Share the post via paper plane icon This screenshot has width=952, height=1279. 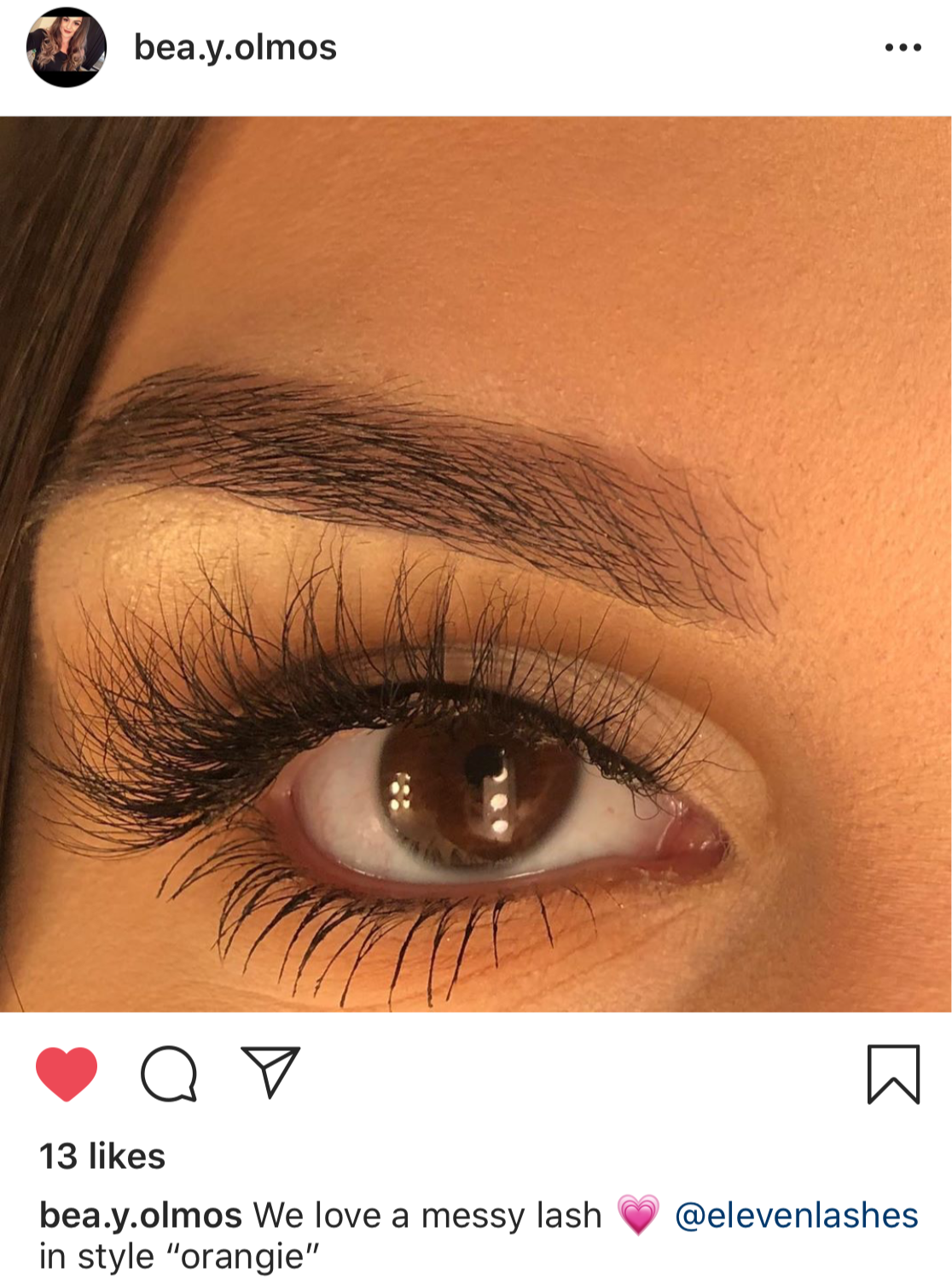[271, 1072]
